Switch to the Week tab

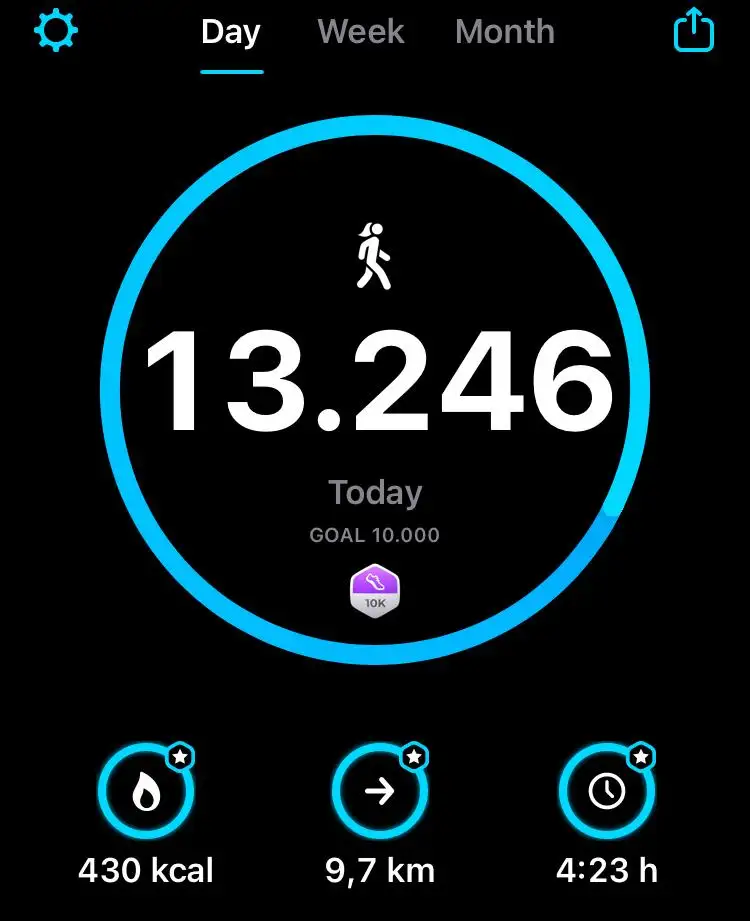[x=360, y=32]
